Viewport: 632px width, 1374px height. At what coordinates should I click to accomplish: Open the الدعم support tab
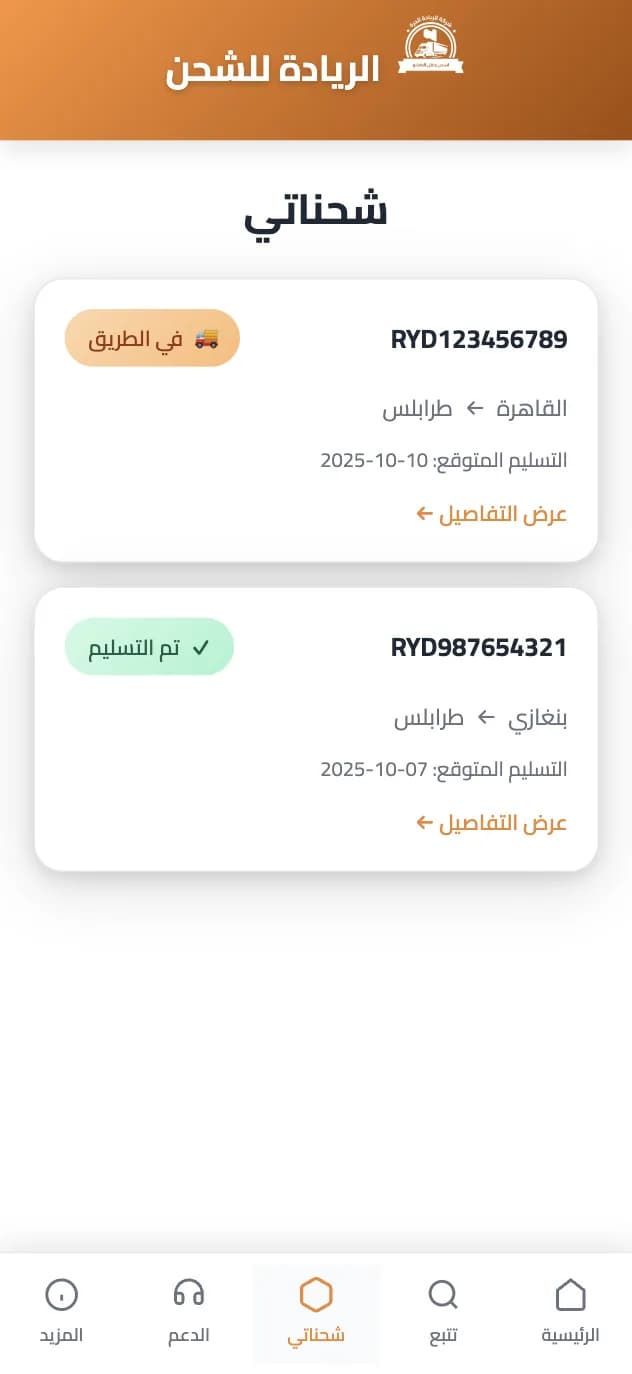[189, 1312]
